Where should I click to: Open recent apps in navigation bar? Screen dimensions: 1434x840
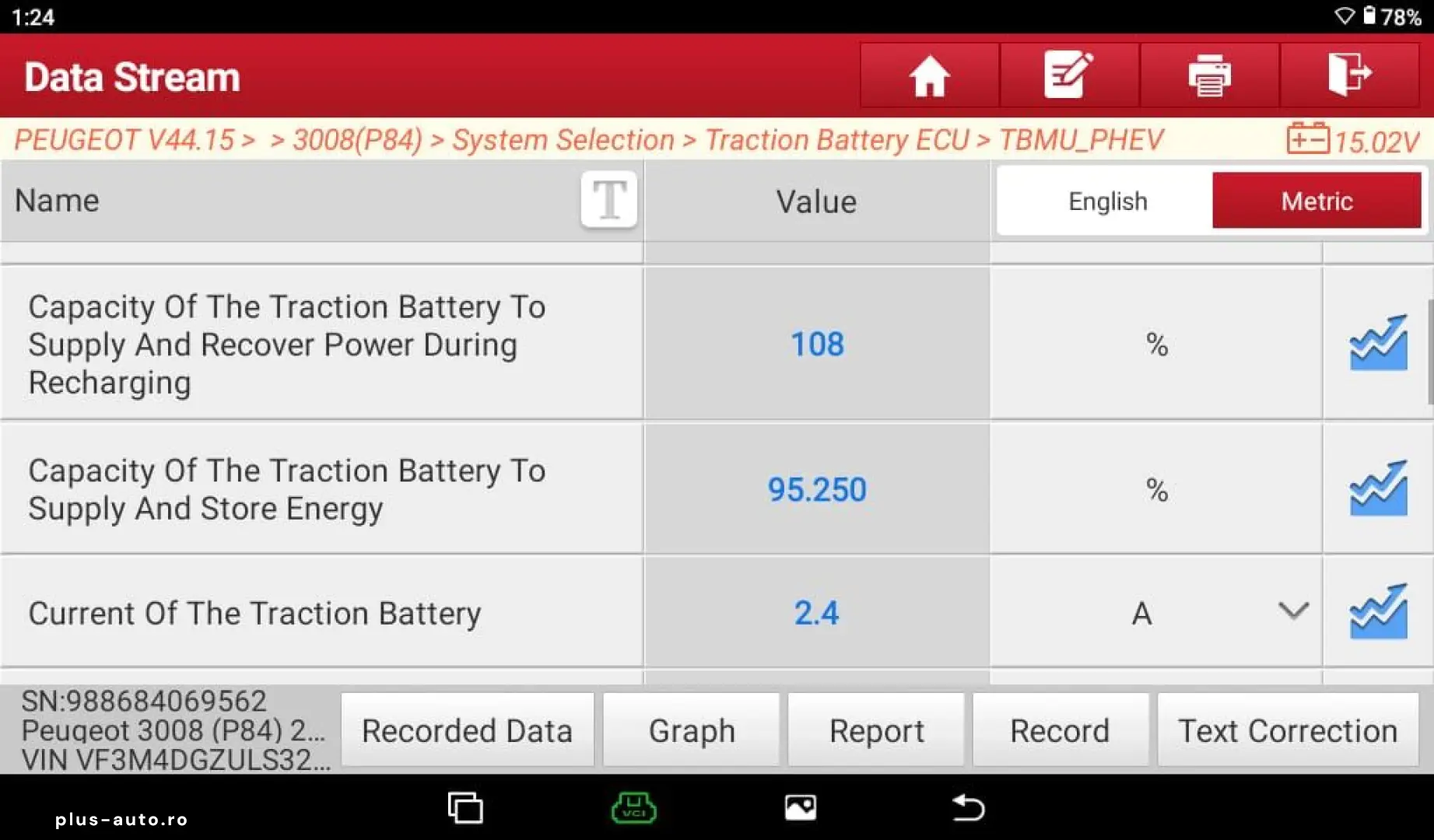coord(465,807)
